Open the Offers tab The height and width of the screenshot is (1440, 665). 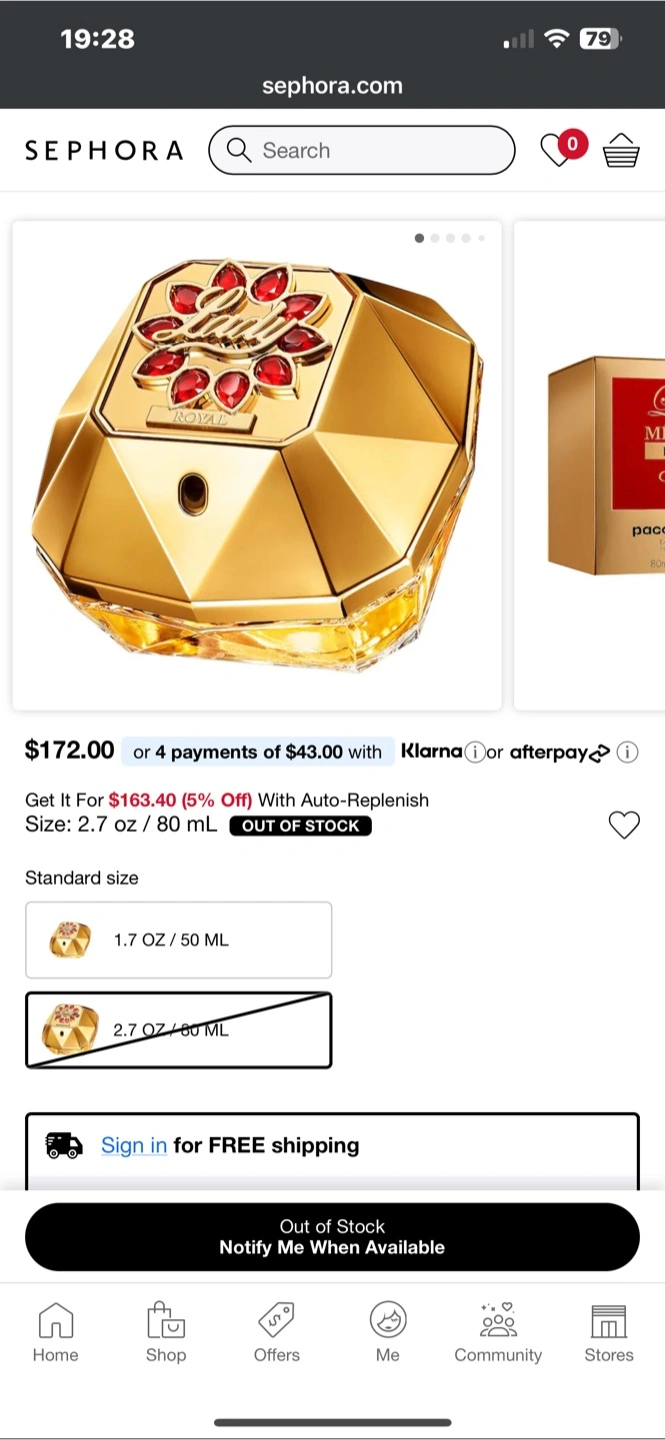coord(277,1333)
